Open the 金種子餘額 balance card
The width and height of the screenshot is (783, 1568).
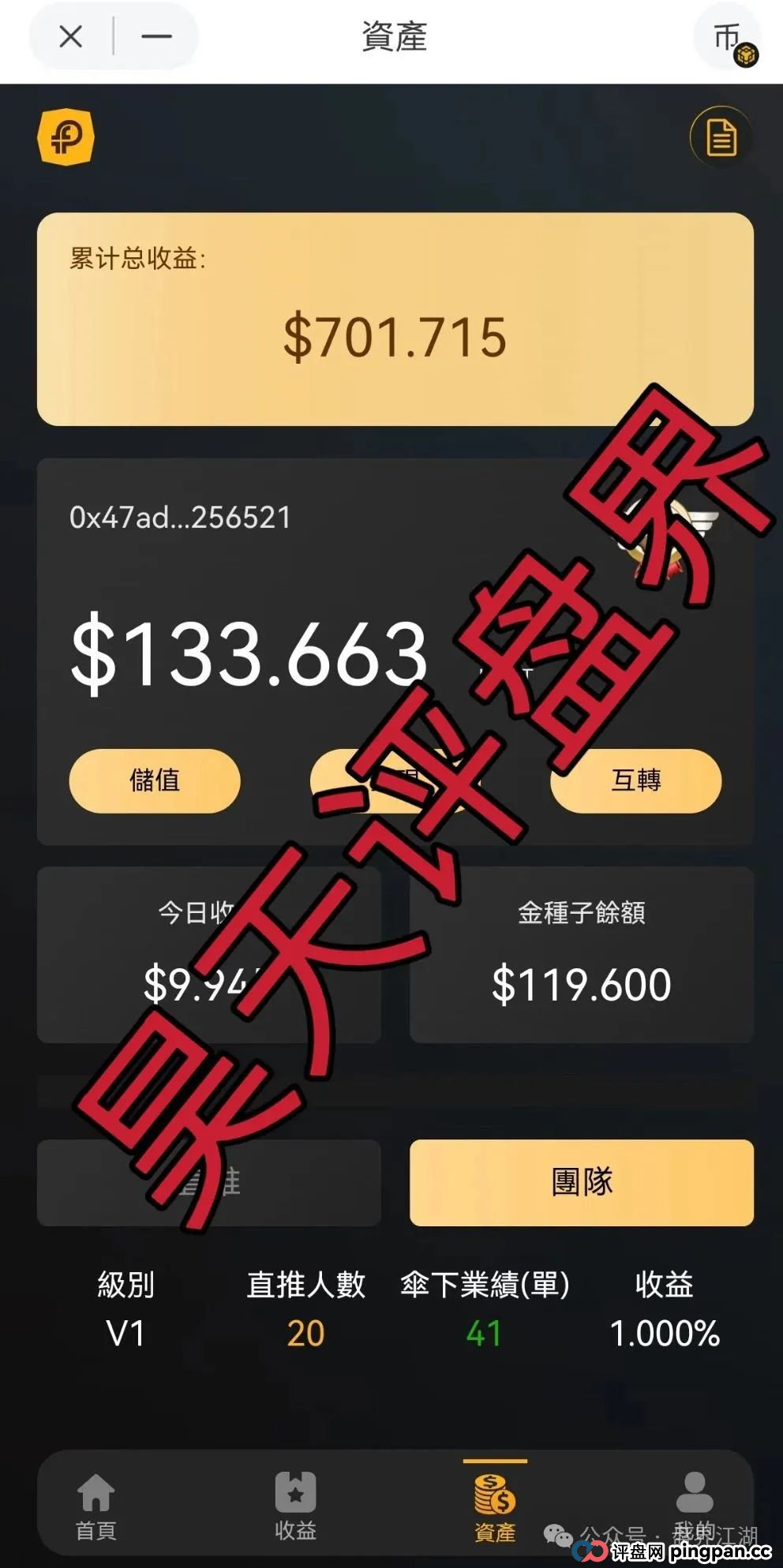coord(582,955)
